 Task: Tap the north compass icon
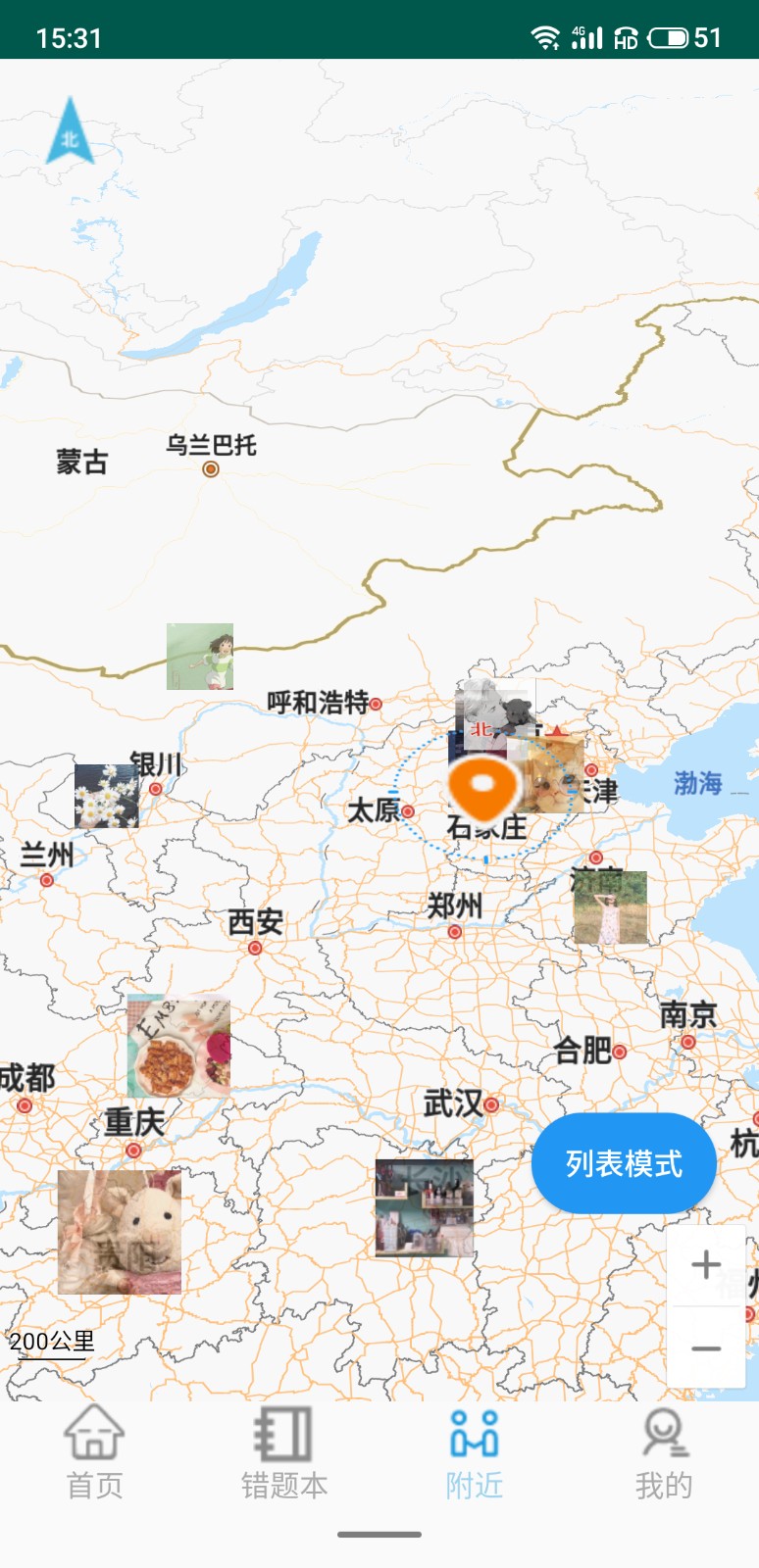click(70, 130)
